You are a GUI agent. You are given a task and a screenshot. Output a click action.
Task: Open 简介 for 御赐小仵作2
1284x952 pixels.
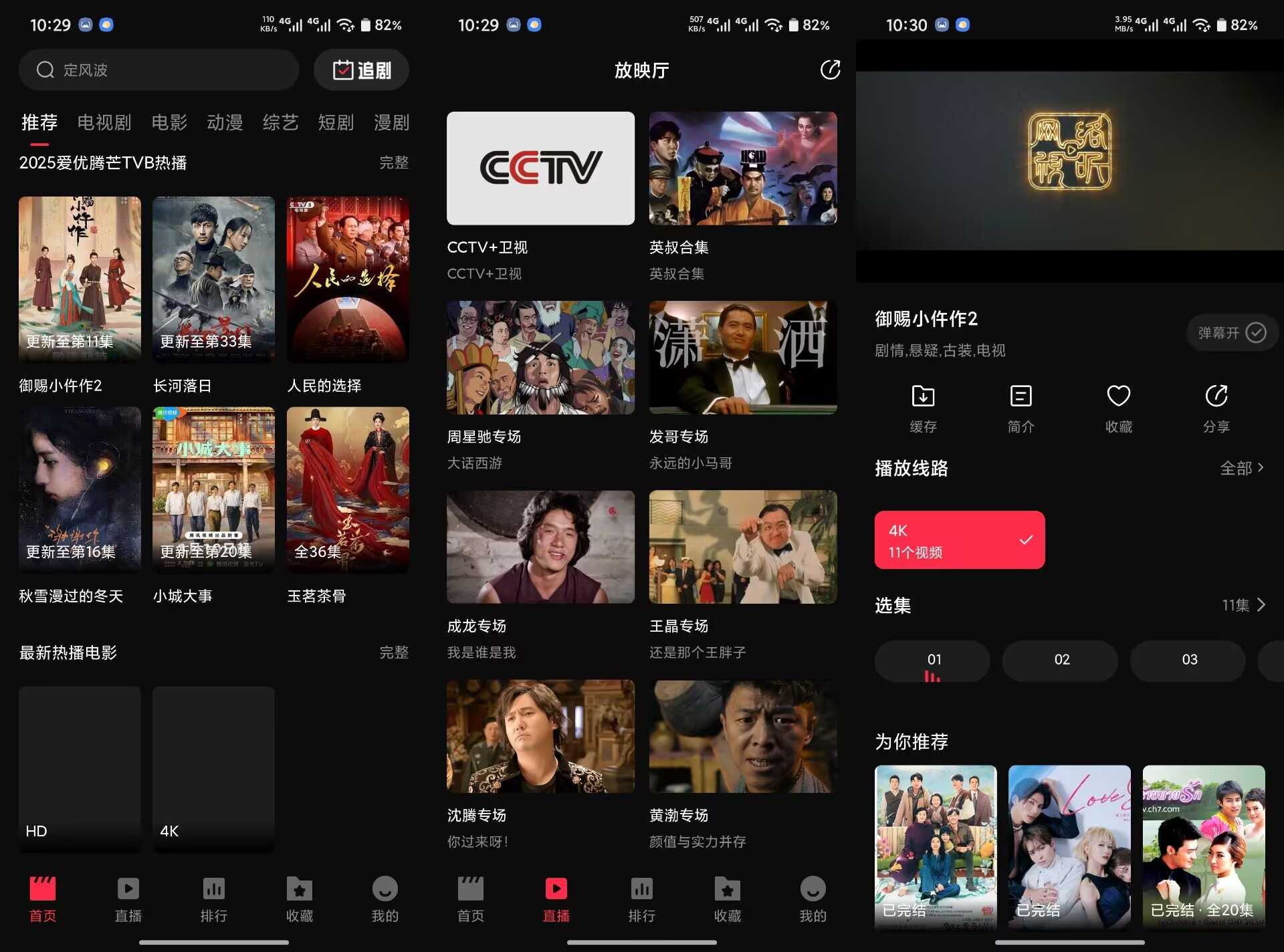point(1021,407)
